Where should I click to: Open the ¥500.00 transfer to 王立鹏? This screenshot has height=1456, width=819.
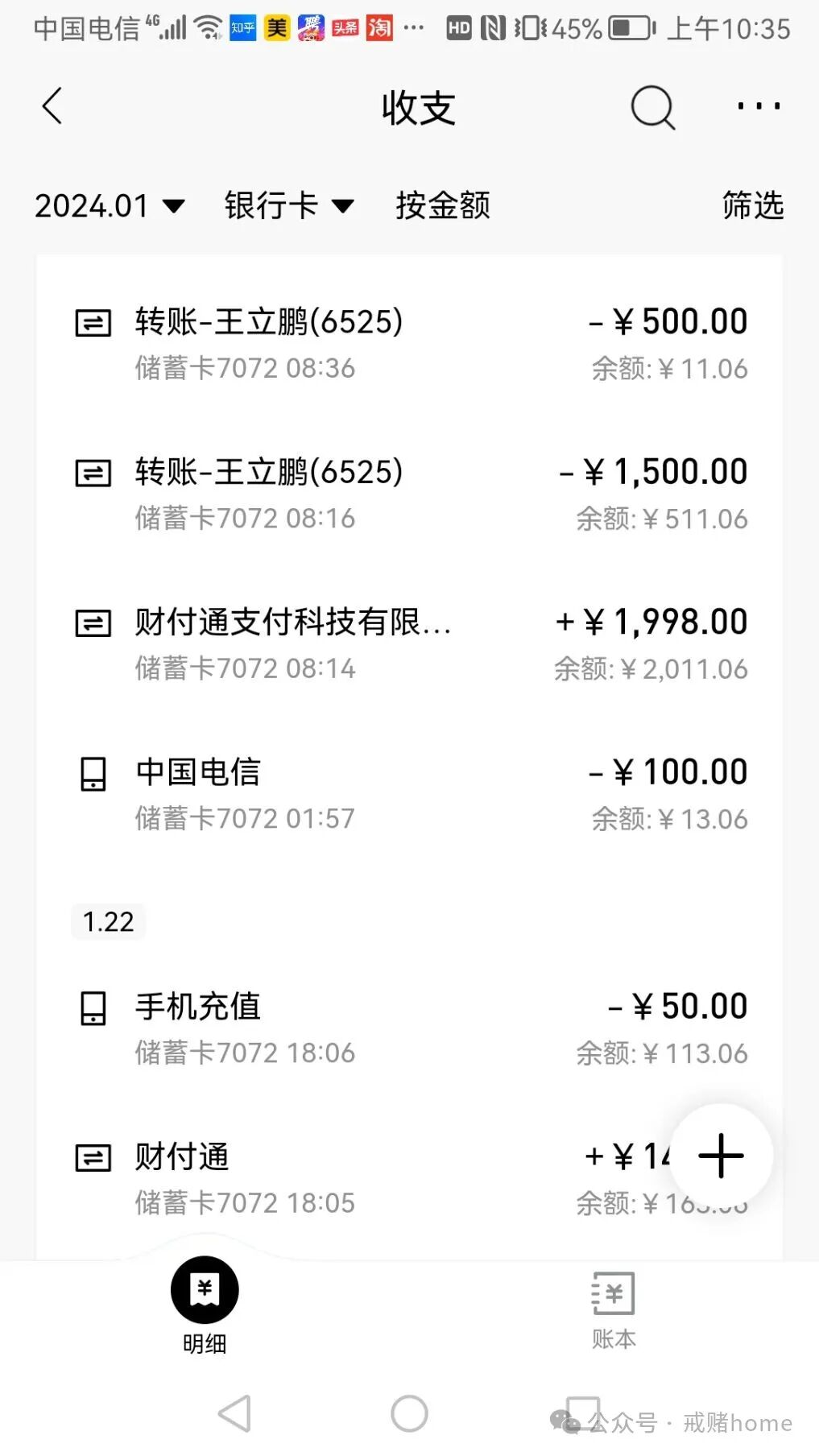(409, 344)
